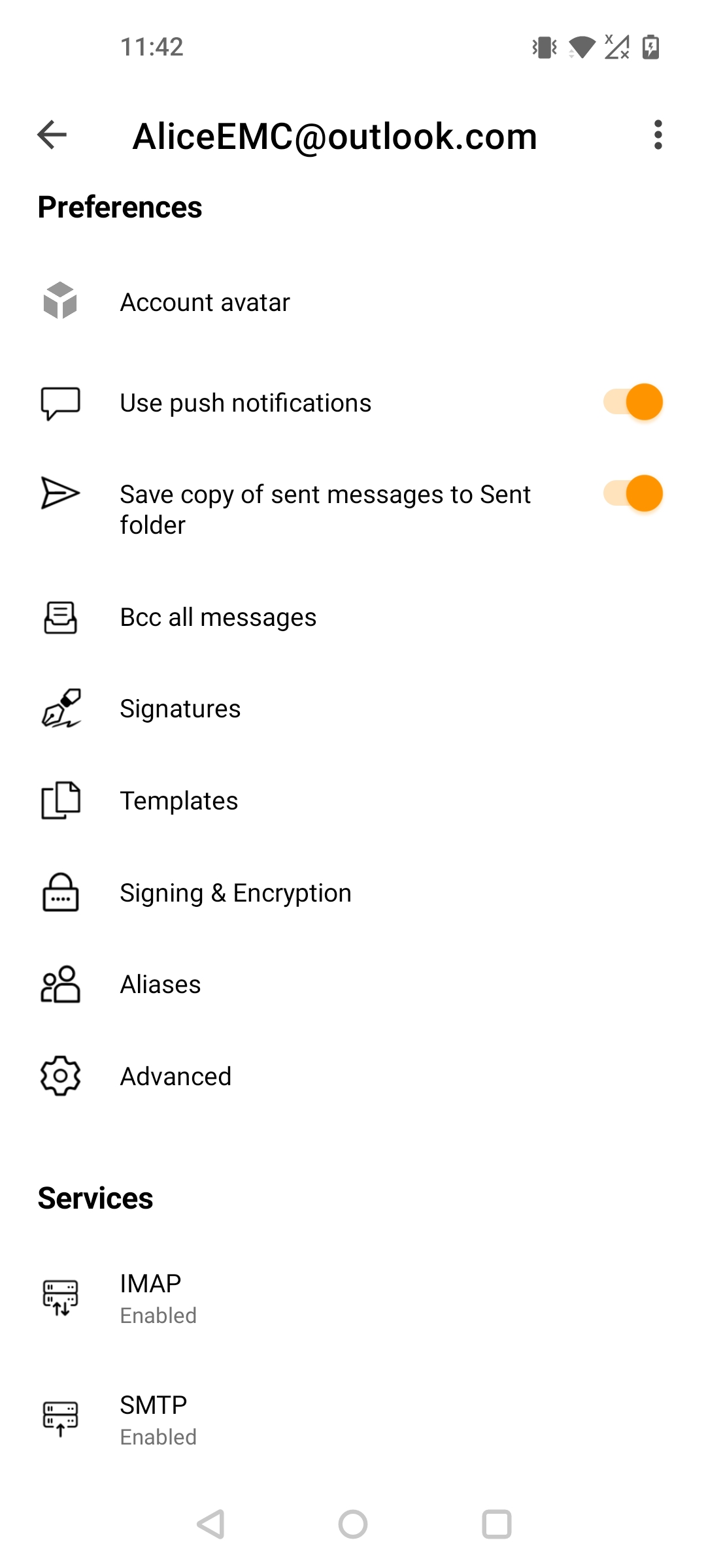Open recent apps from navigation bar
The width and height of the screenshot is (706, 1568).
point(497,1525)
